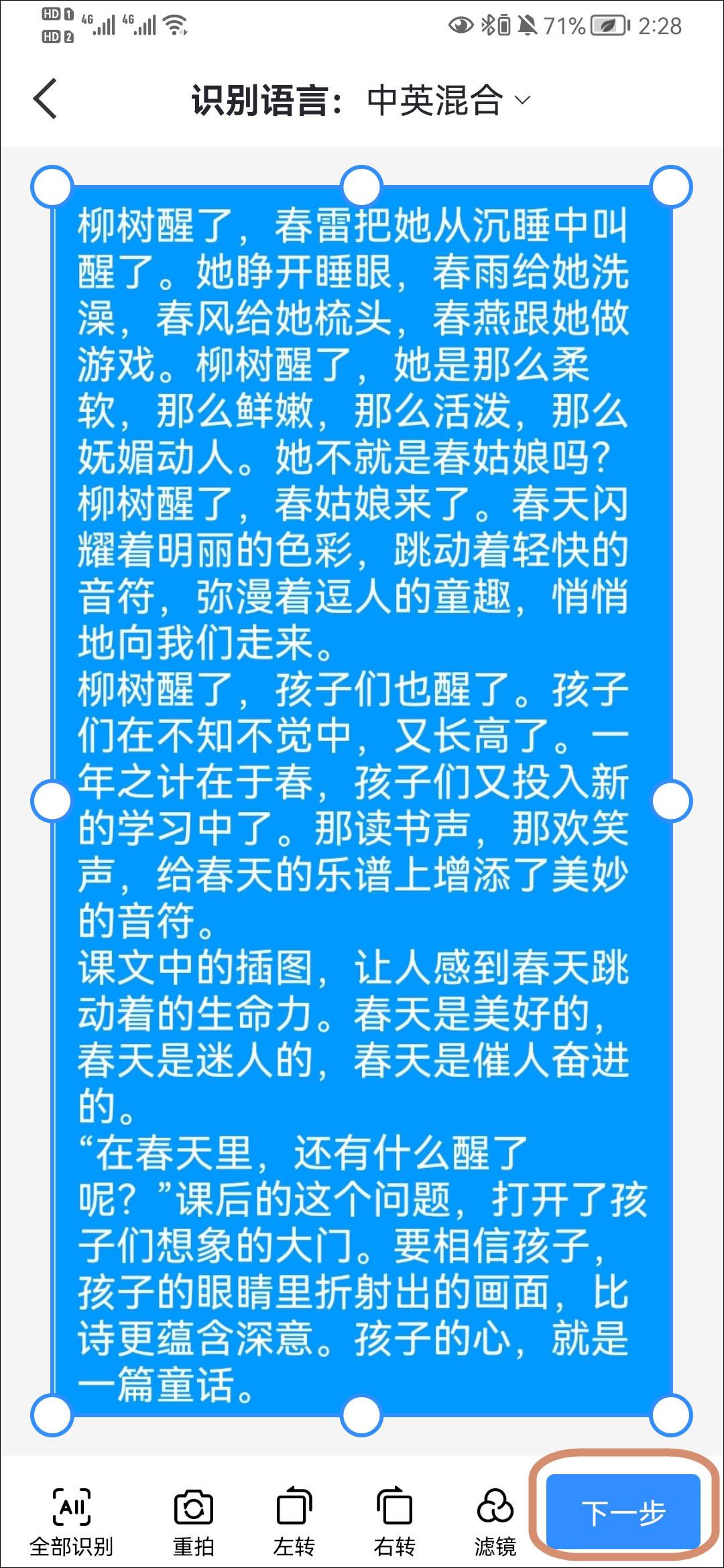Go back using the top-left arrow

tap(45, 99)
